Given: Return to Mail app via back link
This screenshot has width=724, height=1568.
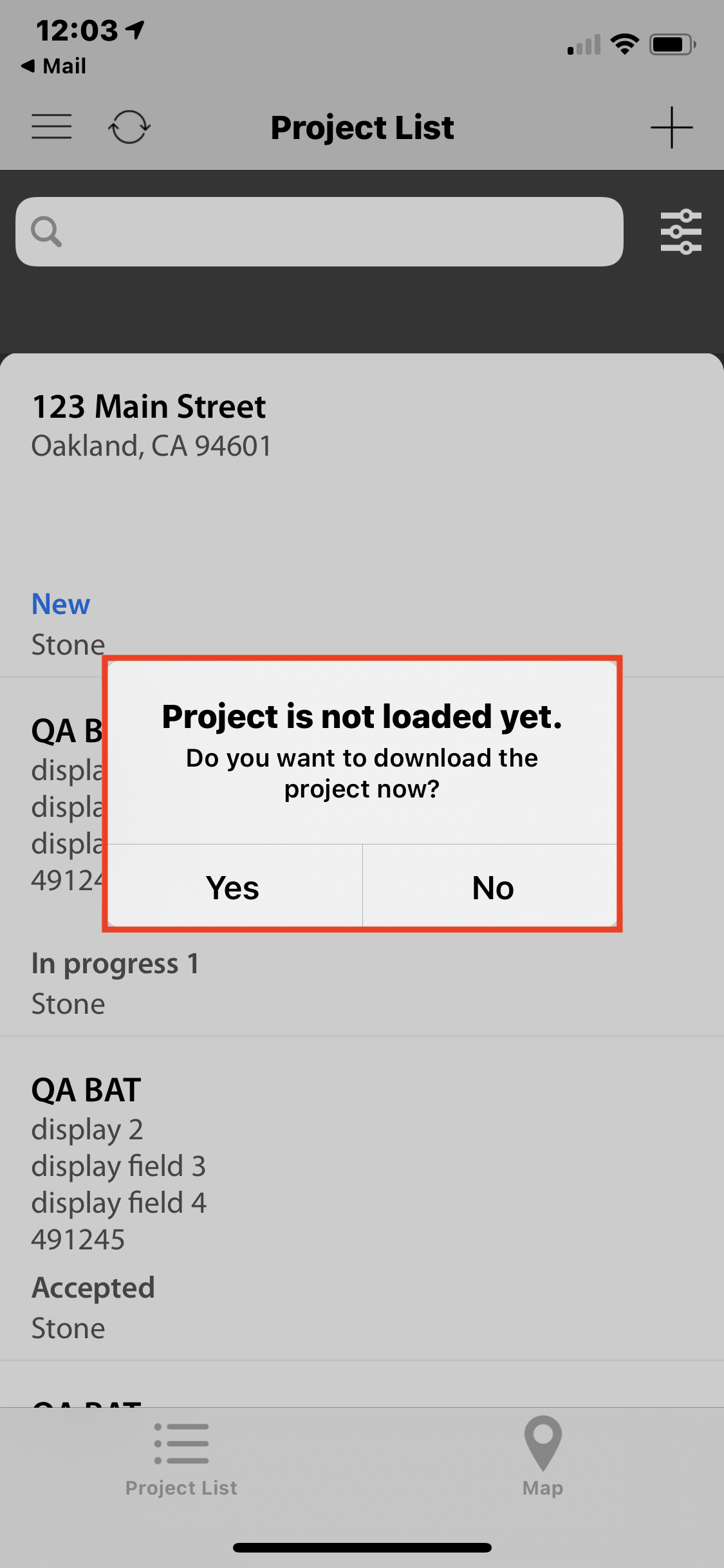Looking at the screenshot, I should 54,66.
